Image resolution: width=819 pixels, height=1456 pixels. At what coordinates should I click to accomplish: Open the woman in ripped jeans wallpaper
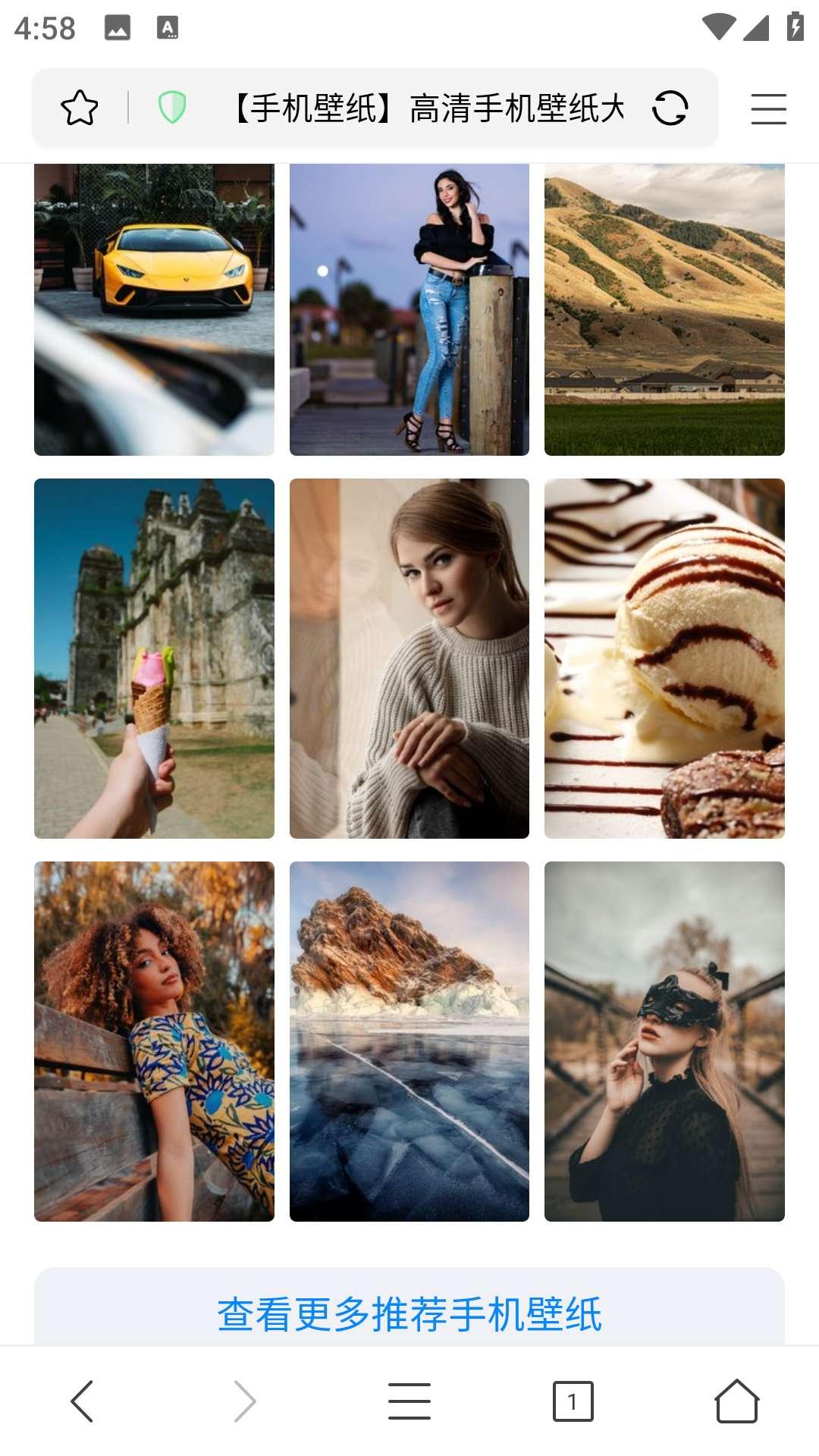409,309
